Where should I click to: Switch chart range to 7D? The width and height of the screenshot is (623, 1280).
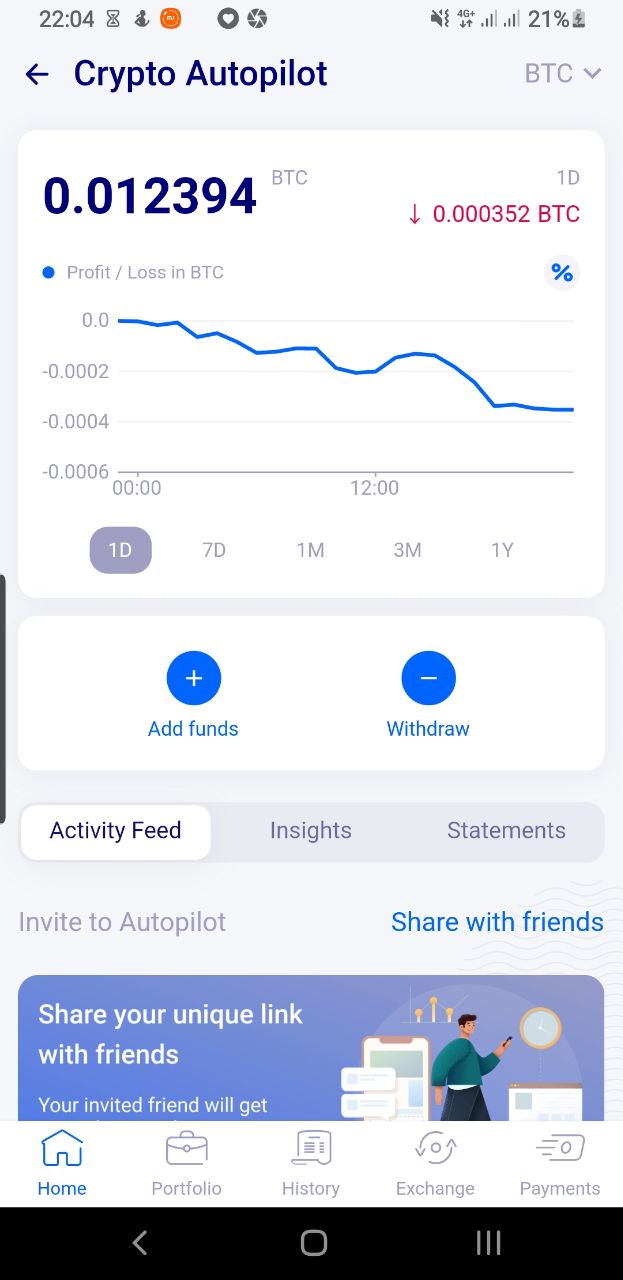[x=214, y=550]
